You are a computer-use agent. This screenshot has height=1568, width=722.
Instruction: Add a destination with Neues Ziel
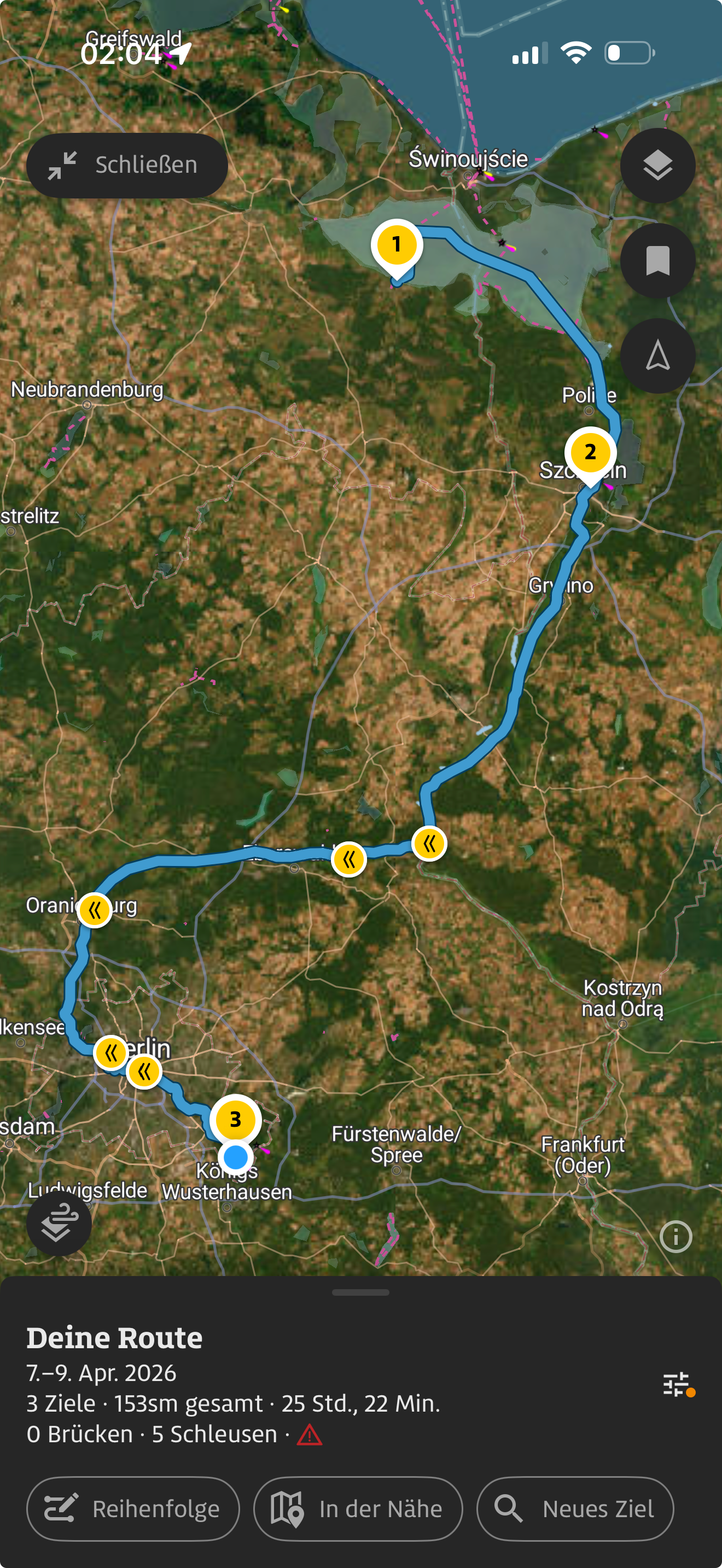coord(575,1508)
